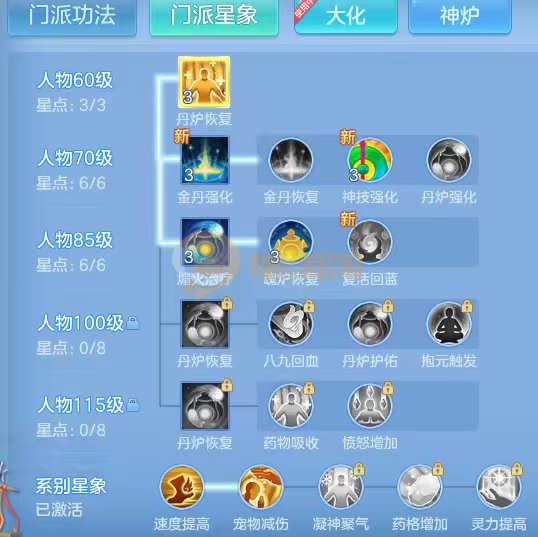Switch to the 门派功法 tab
538x537 pixels.
[72, 16]
